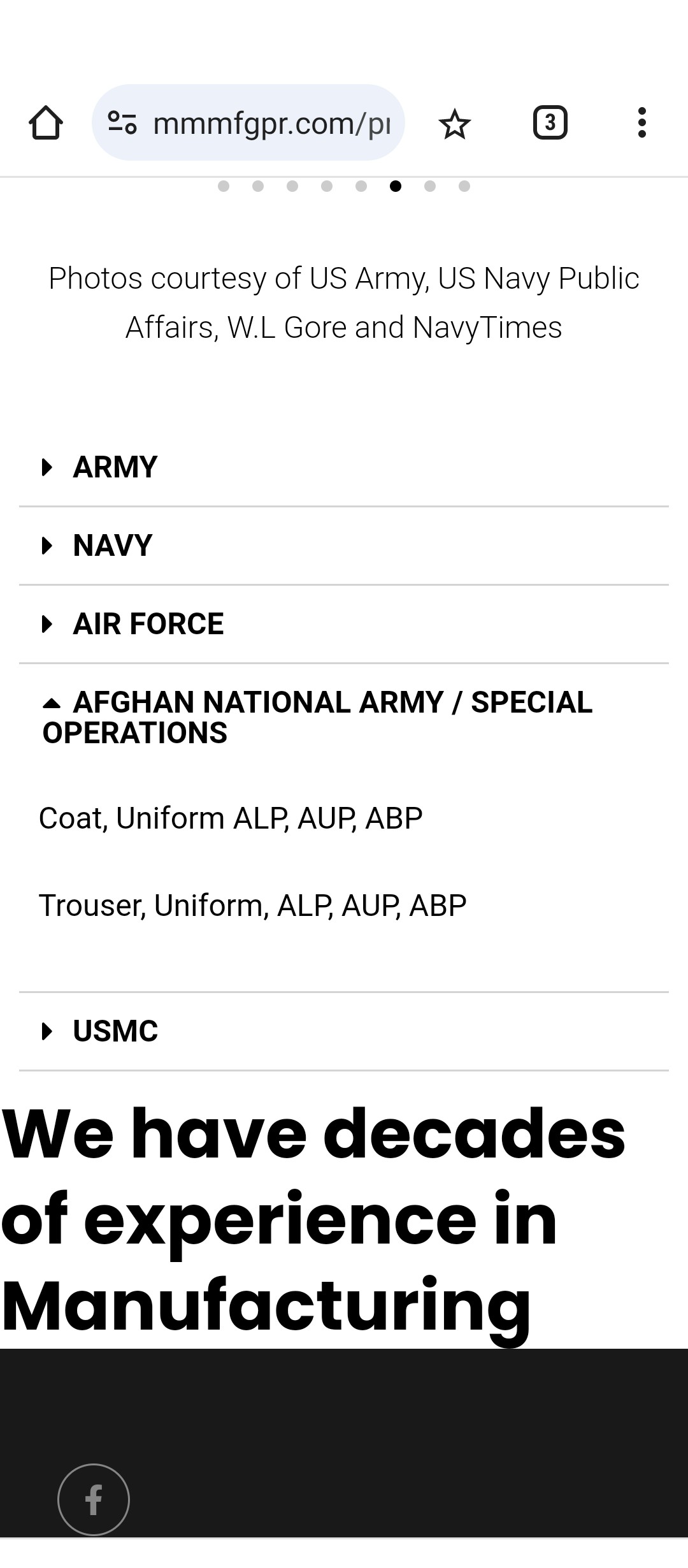Image resolution: width=688 pixels, height=1568 pixels.
Task: Select the last carousel page dot
Action: point(464,186)
